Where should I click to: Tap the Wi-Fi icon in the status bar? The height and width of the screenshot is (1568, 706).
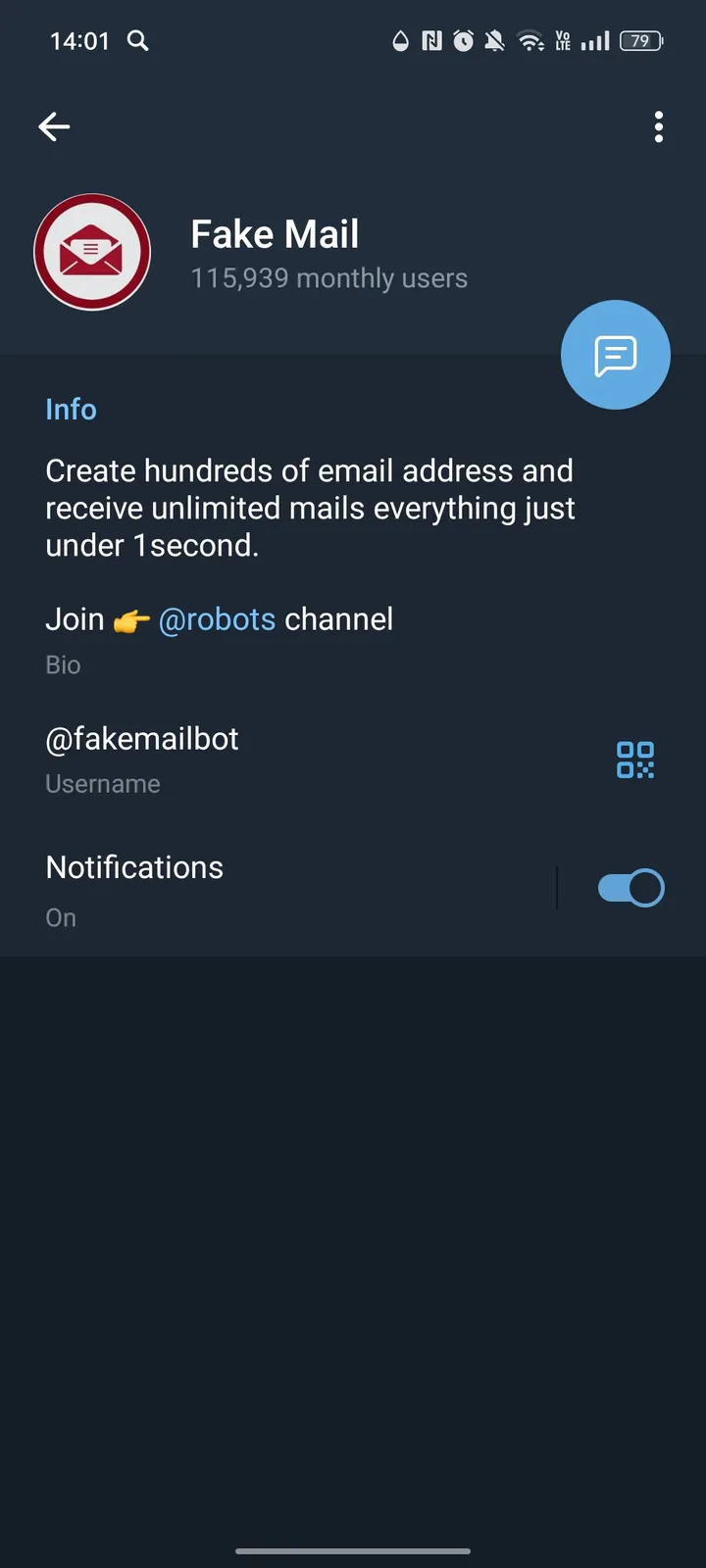click(531, 41)
